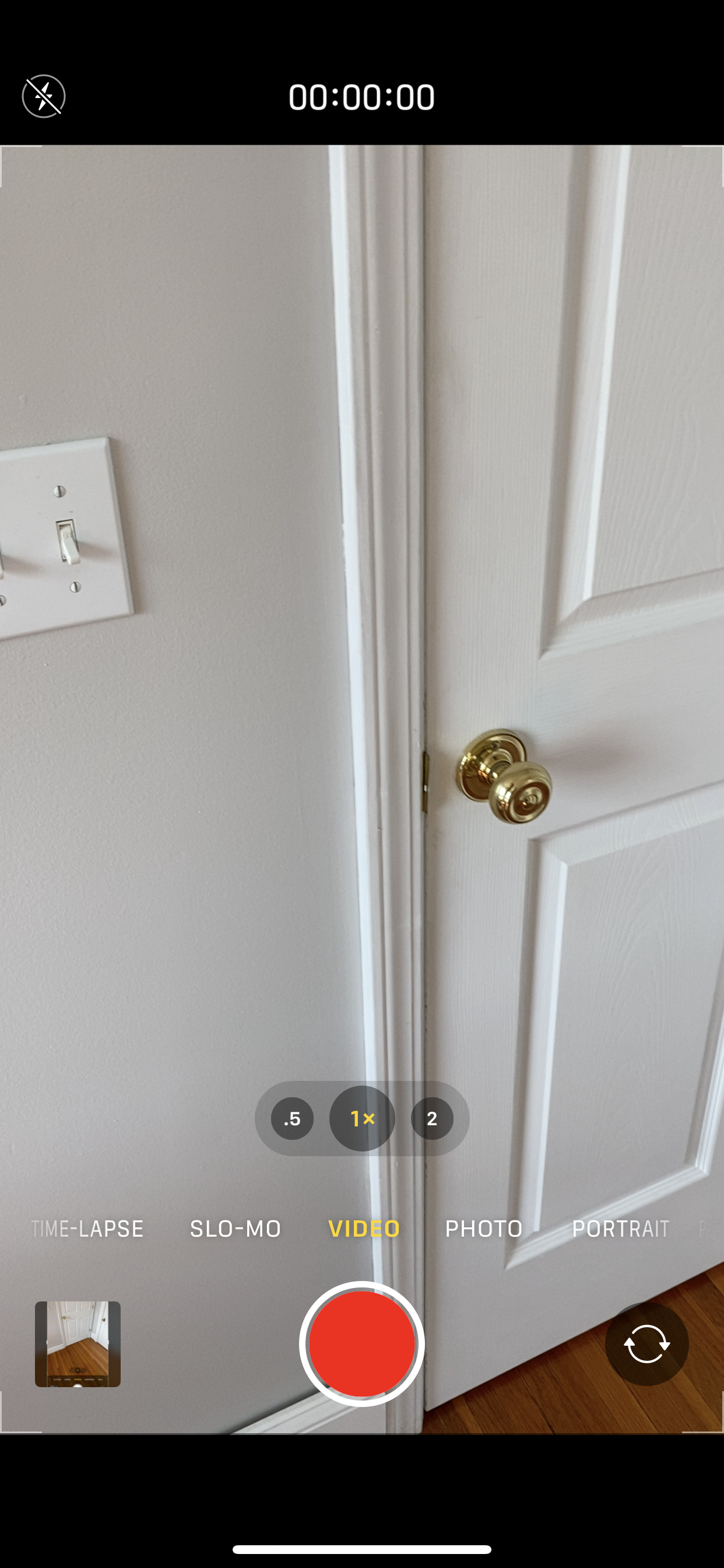Select the Video mode

click(x=364, y=1228)
